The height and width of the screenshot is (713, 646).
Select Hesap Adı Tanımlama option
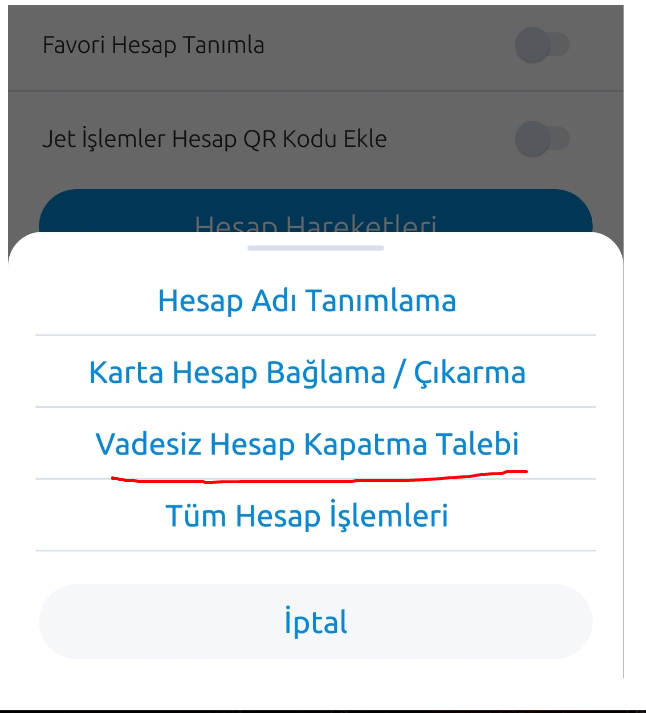click(x=307, y=300)
